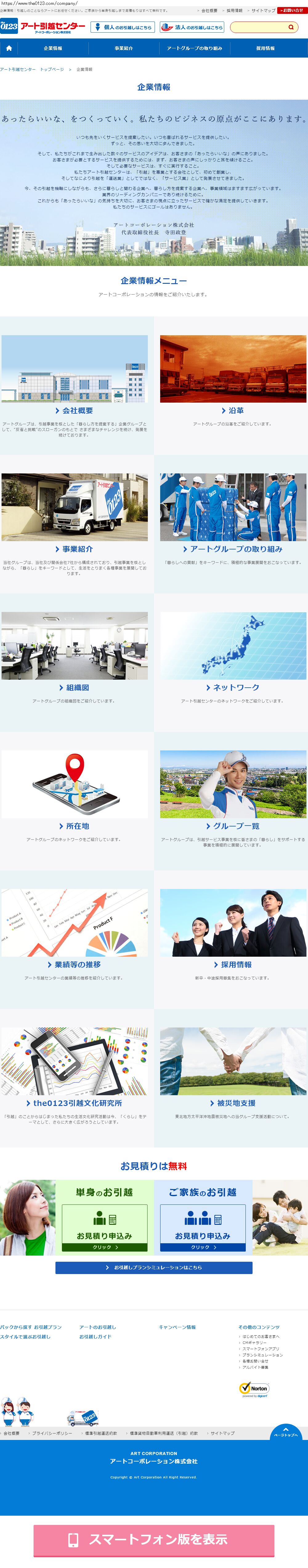Select 法人のお引越しはこちら button

(x=192, y=27)
